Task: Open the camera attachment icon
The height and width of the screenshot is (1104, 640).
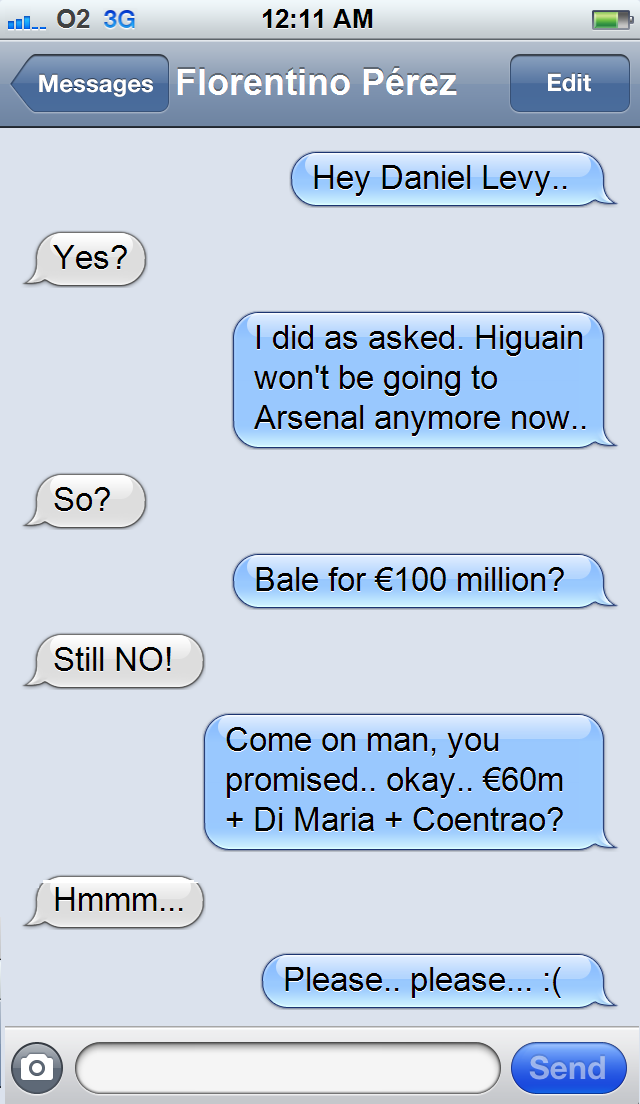Action: pos(37,1067)
